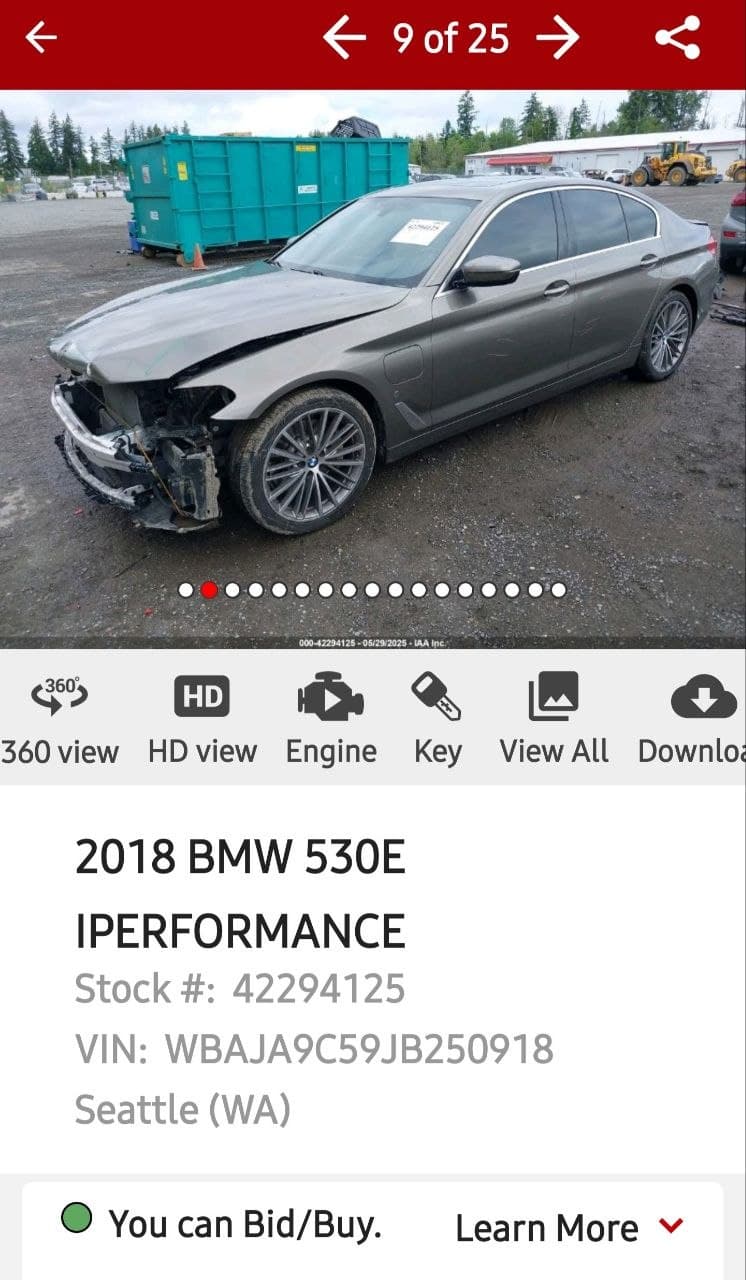This screenshot has width=746, height=1280.
Task: Expand Learn More about bidding
Action: coord(568,1227)
